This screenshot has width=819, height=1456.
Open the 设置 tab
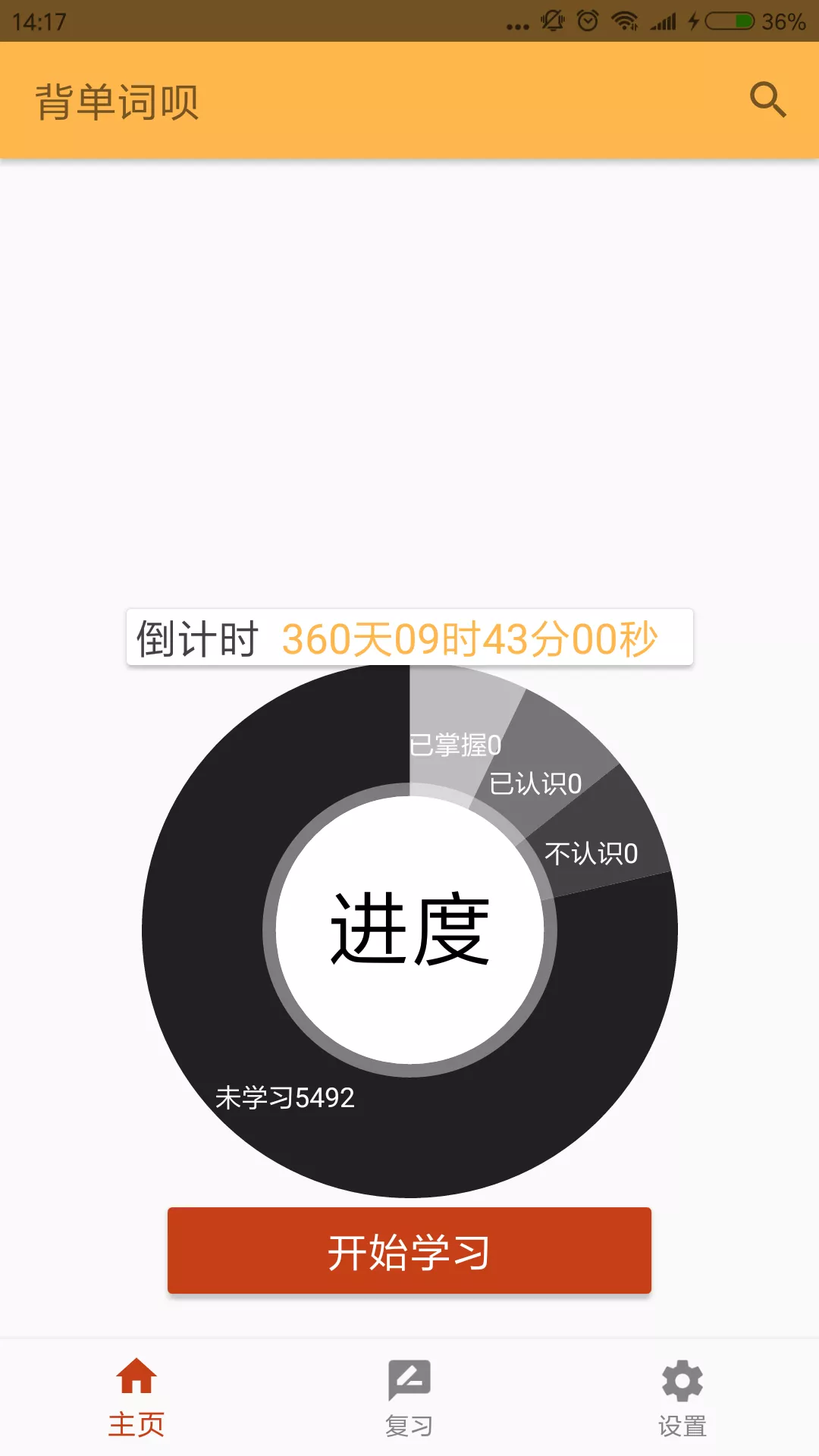pyautogui.click(x=682, y=1398)
